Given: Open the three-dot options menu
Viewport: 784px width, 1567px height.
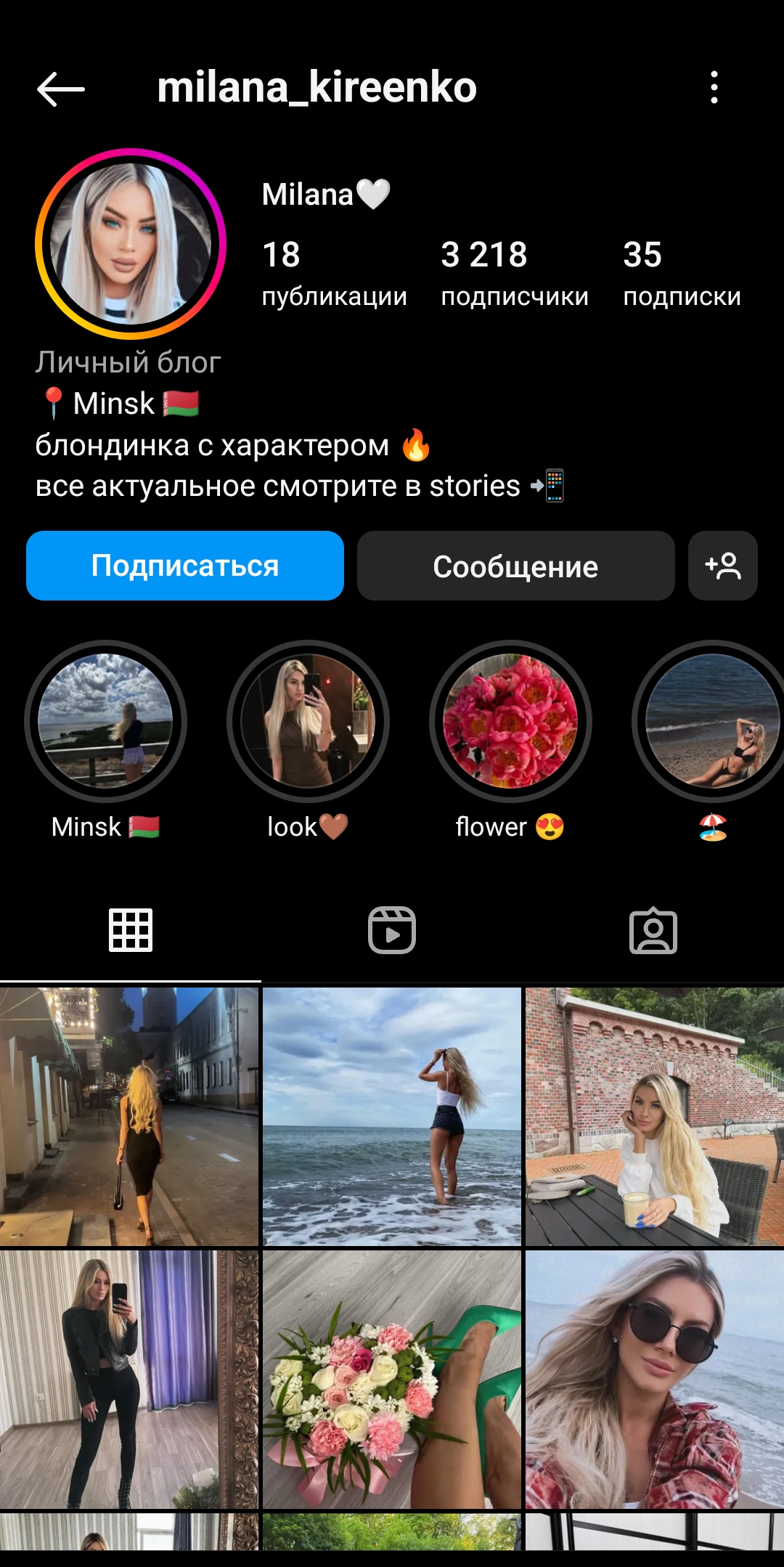Looking at the screenshot, I should [x=715, y=89].
